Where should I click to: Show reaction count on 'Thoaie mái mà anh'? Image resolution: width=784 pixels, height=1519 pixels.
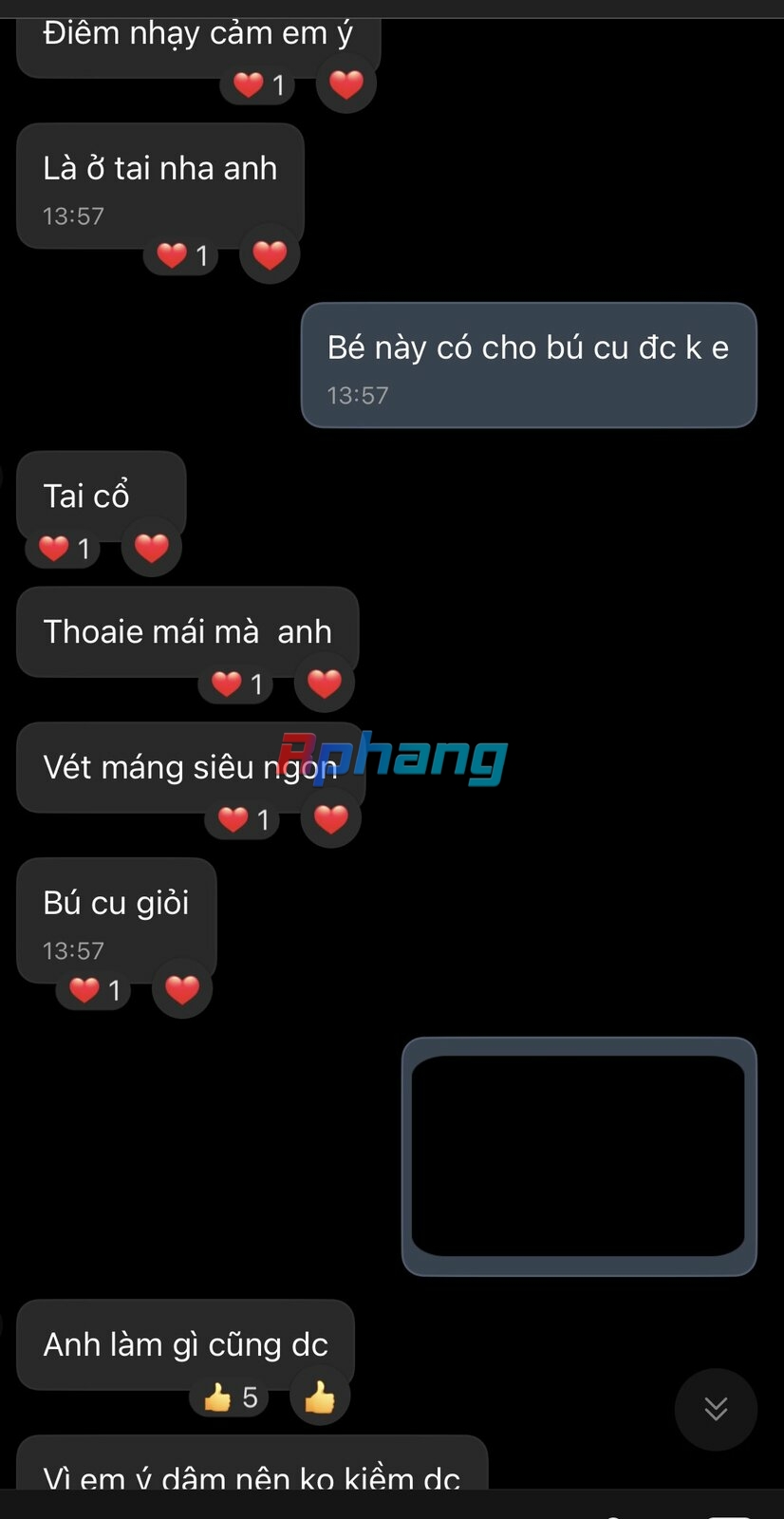[236, 684]
